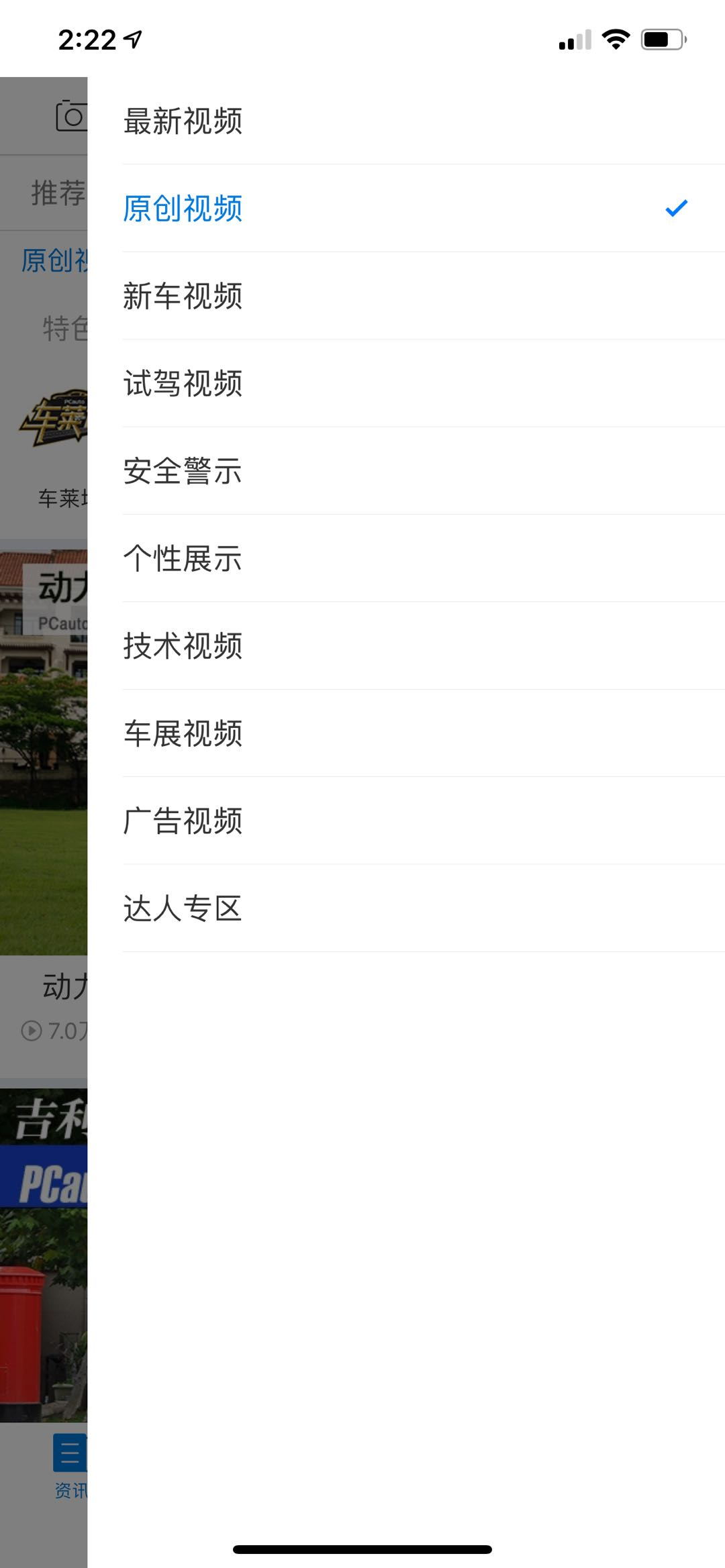Select 最新视频 category
The image size is (725, 1568).
pos(183,121)
